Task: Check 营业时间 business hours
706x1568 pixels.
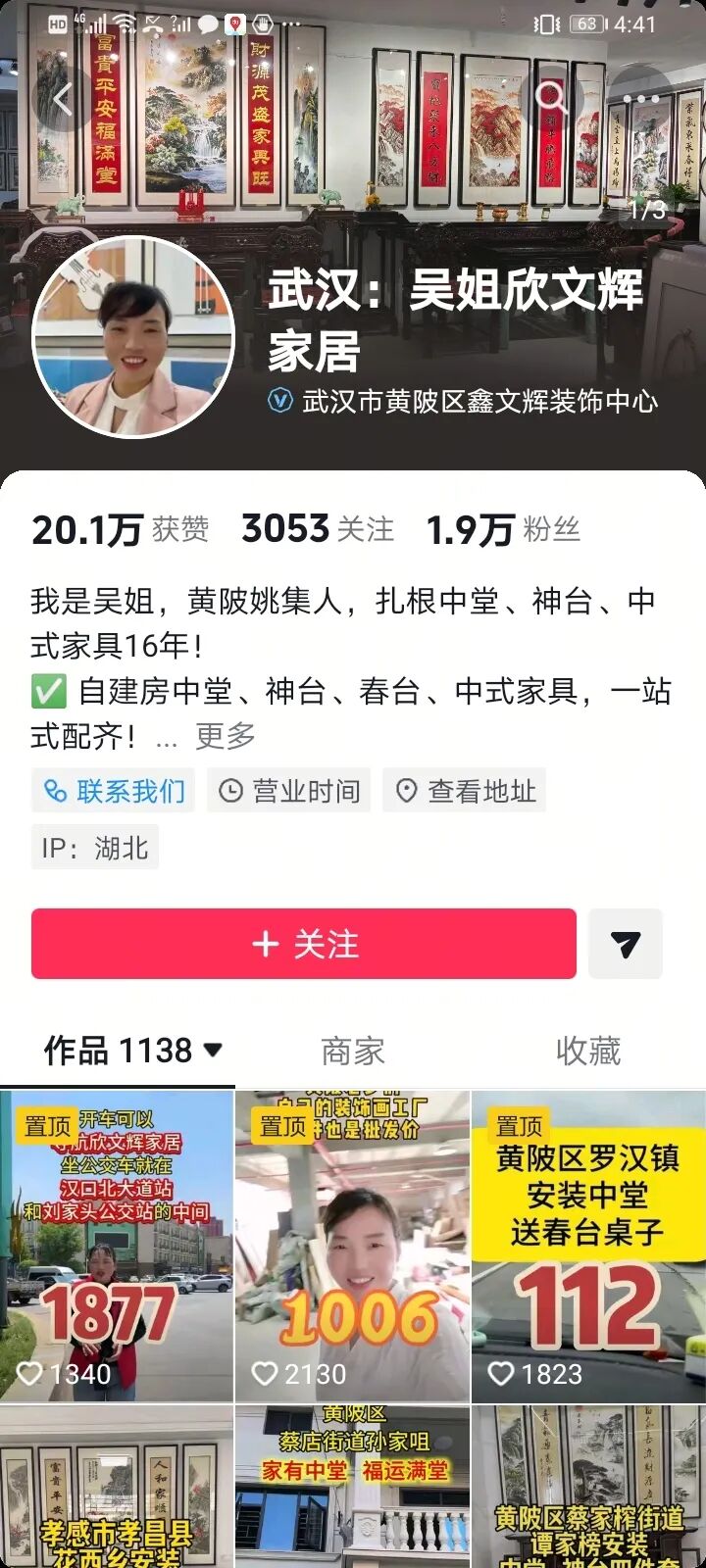Action: [x=289, y=790]
